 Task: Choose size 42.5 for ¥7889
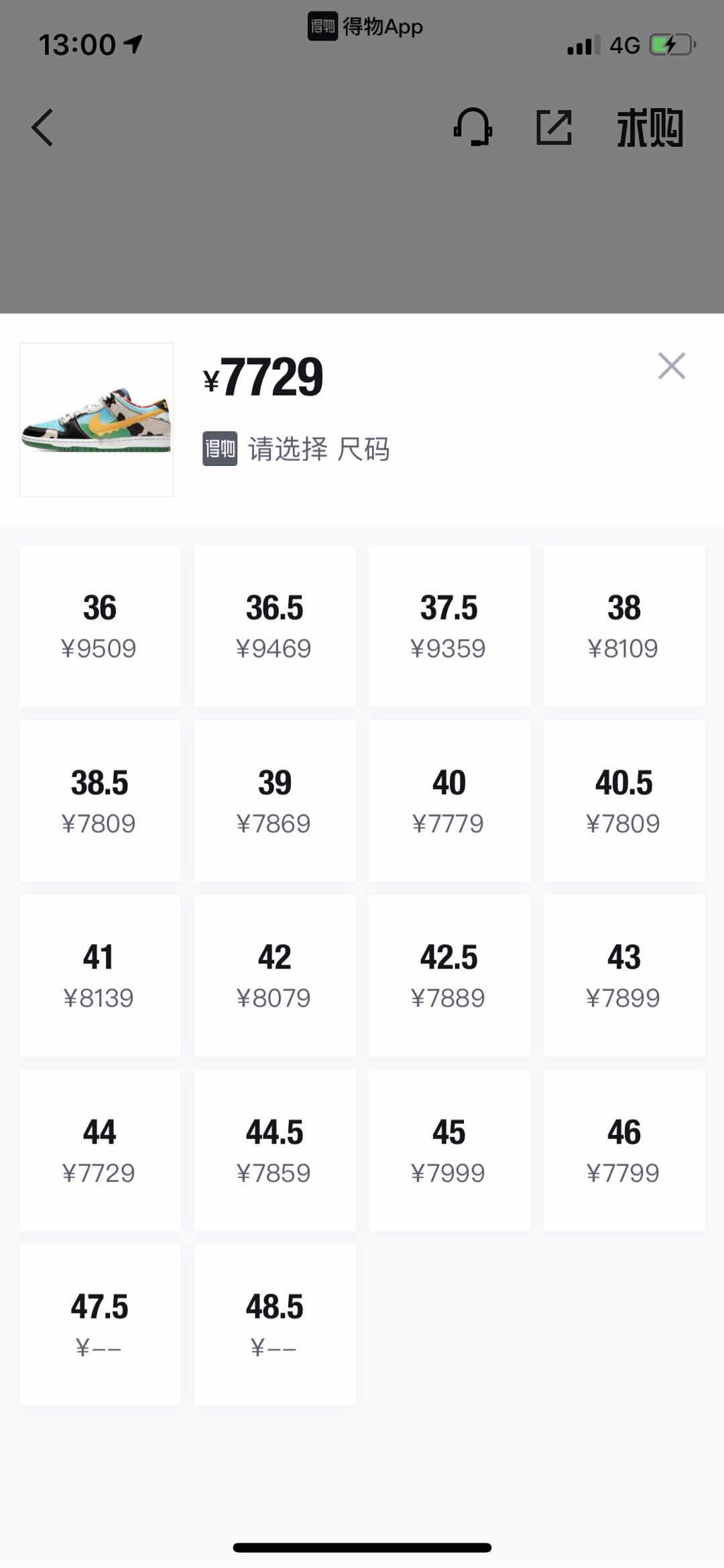click(449, 974)
